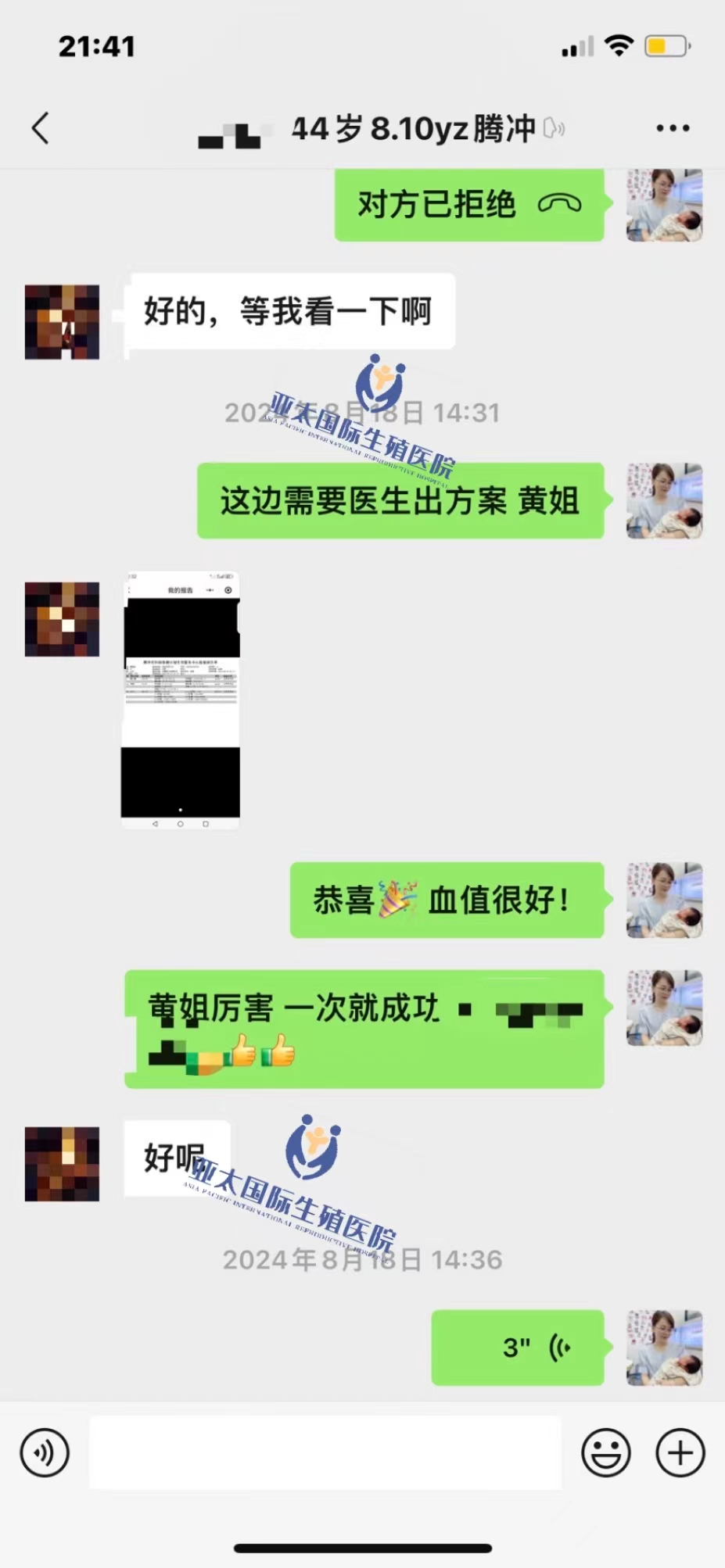Open the plus attachments menu
Screen dimensions: 725x1568
point(680,1453)
